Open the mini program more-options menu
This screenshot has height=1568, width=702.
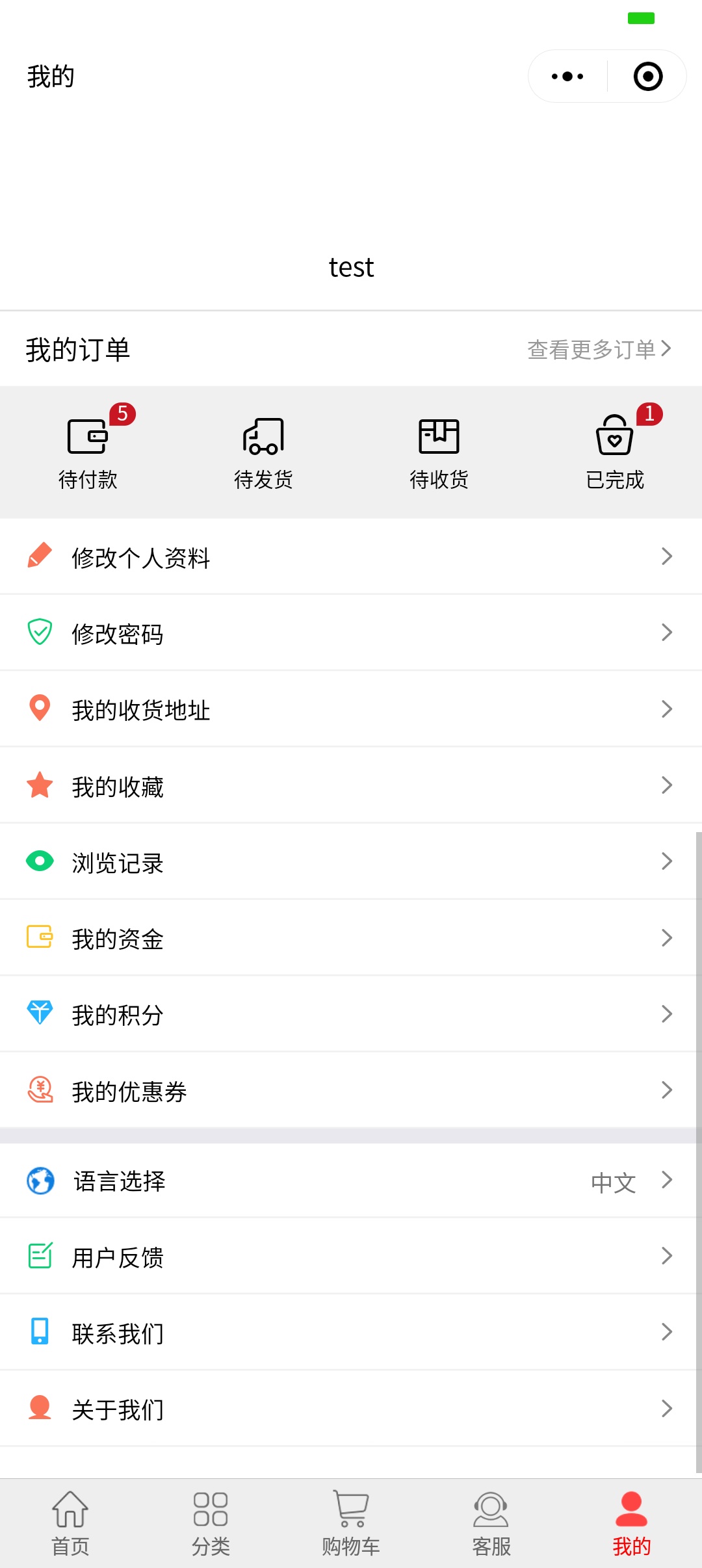tap(567, 77)
